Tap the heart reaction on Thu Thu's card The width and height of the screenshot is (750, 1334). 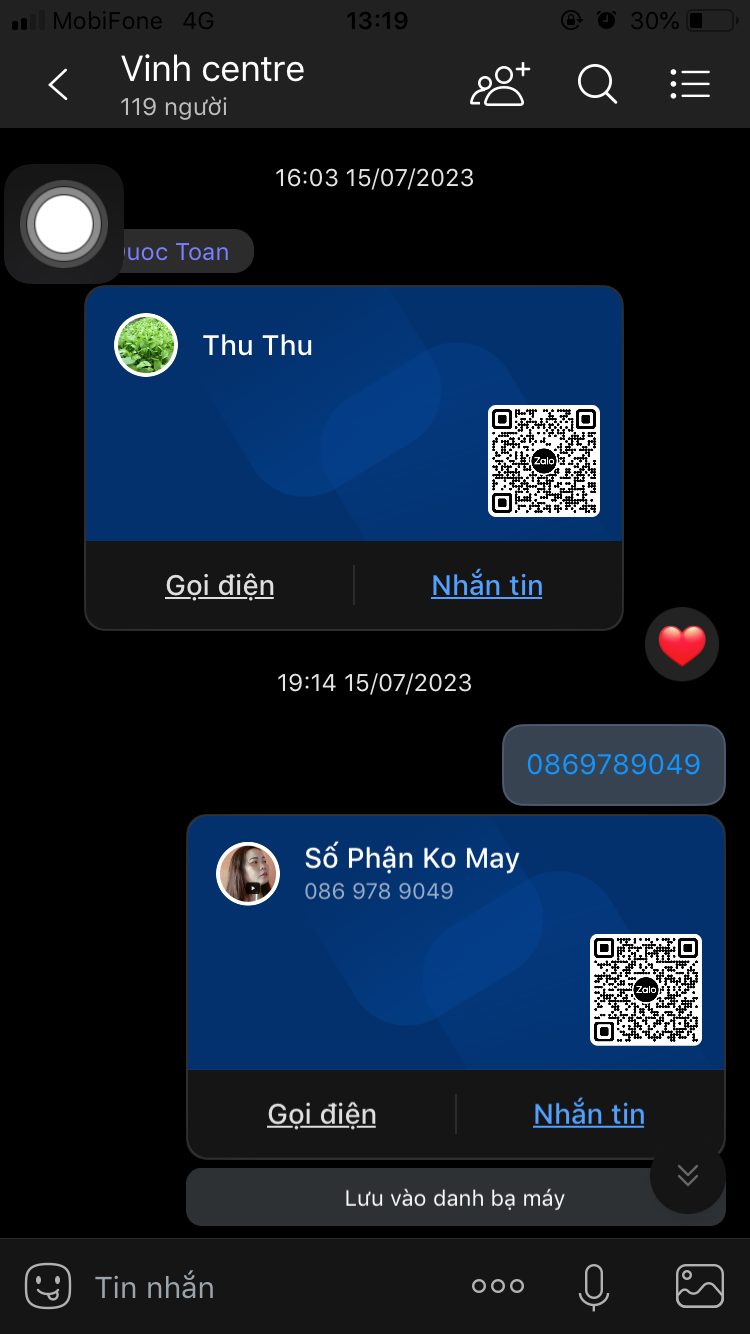(682, 645)
